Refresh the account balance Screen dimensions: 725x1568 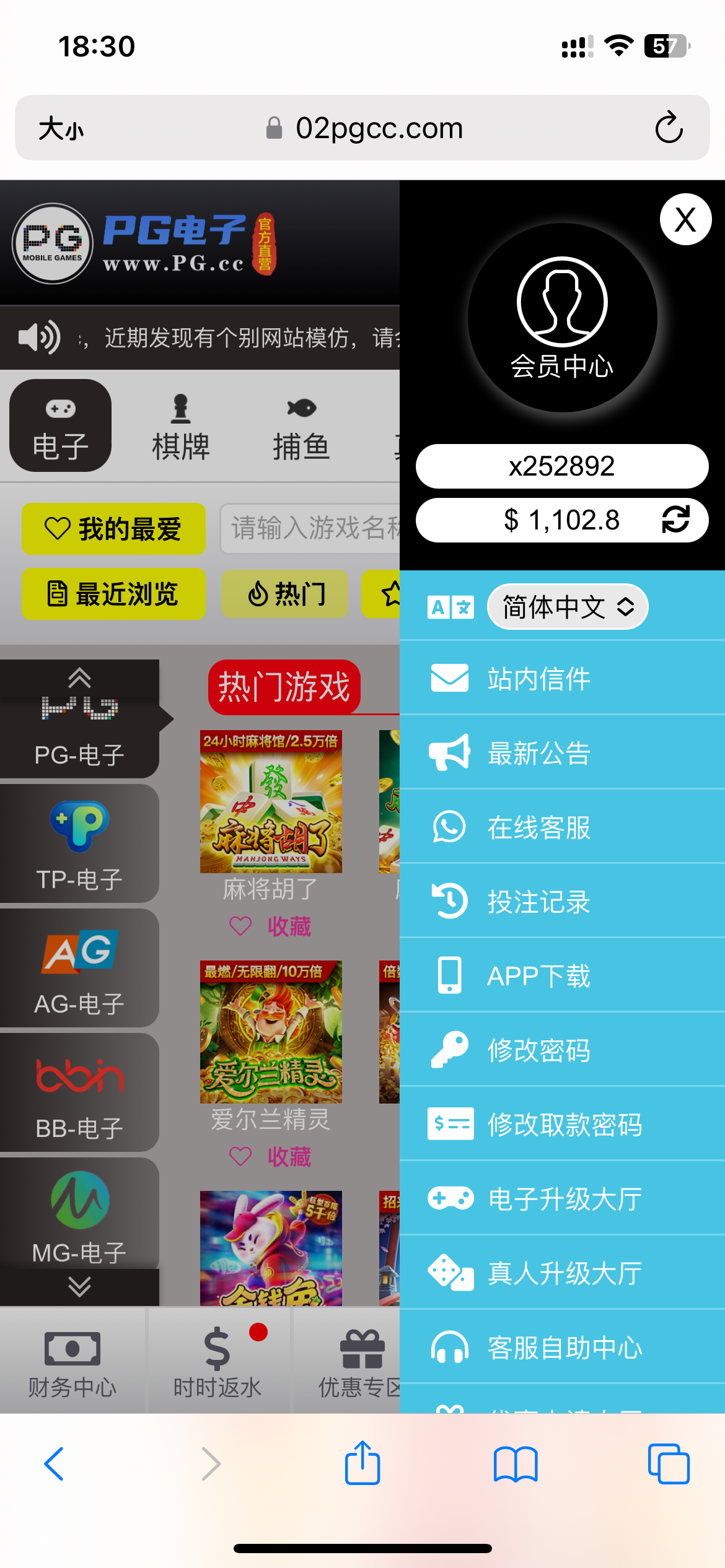tap(675, 520)
